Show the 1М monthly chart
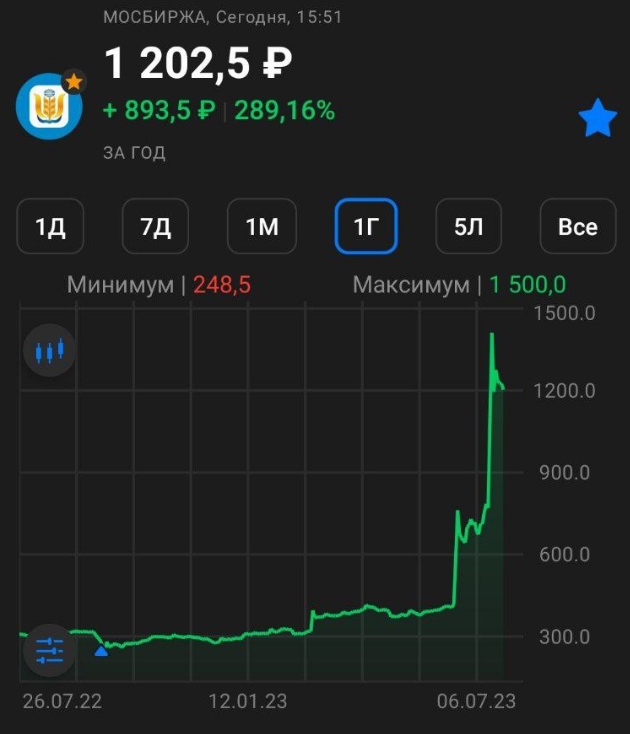The image size is (630, 734). [261, 227]
